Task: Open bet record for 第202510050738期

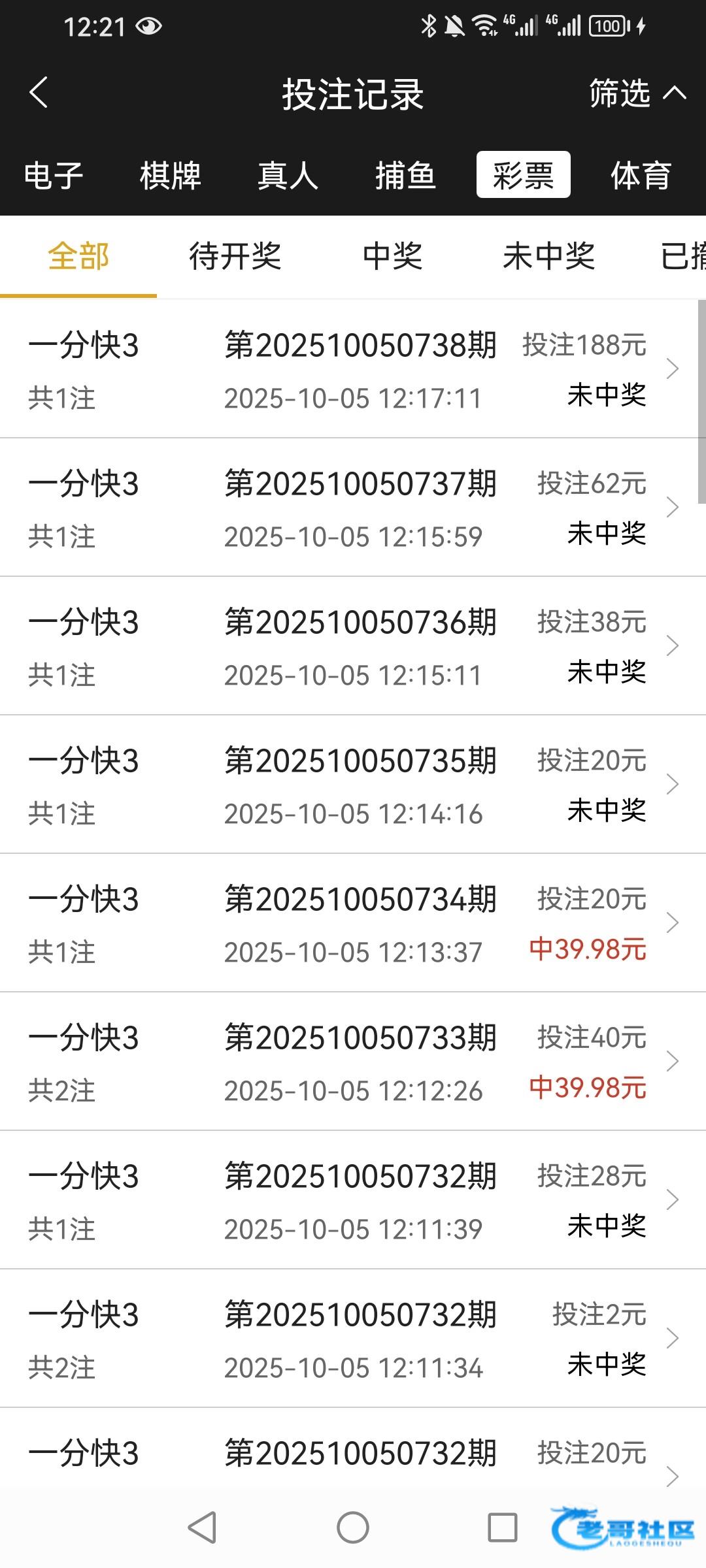Action: coord(353,369)
